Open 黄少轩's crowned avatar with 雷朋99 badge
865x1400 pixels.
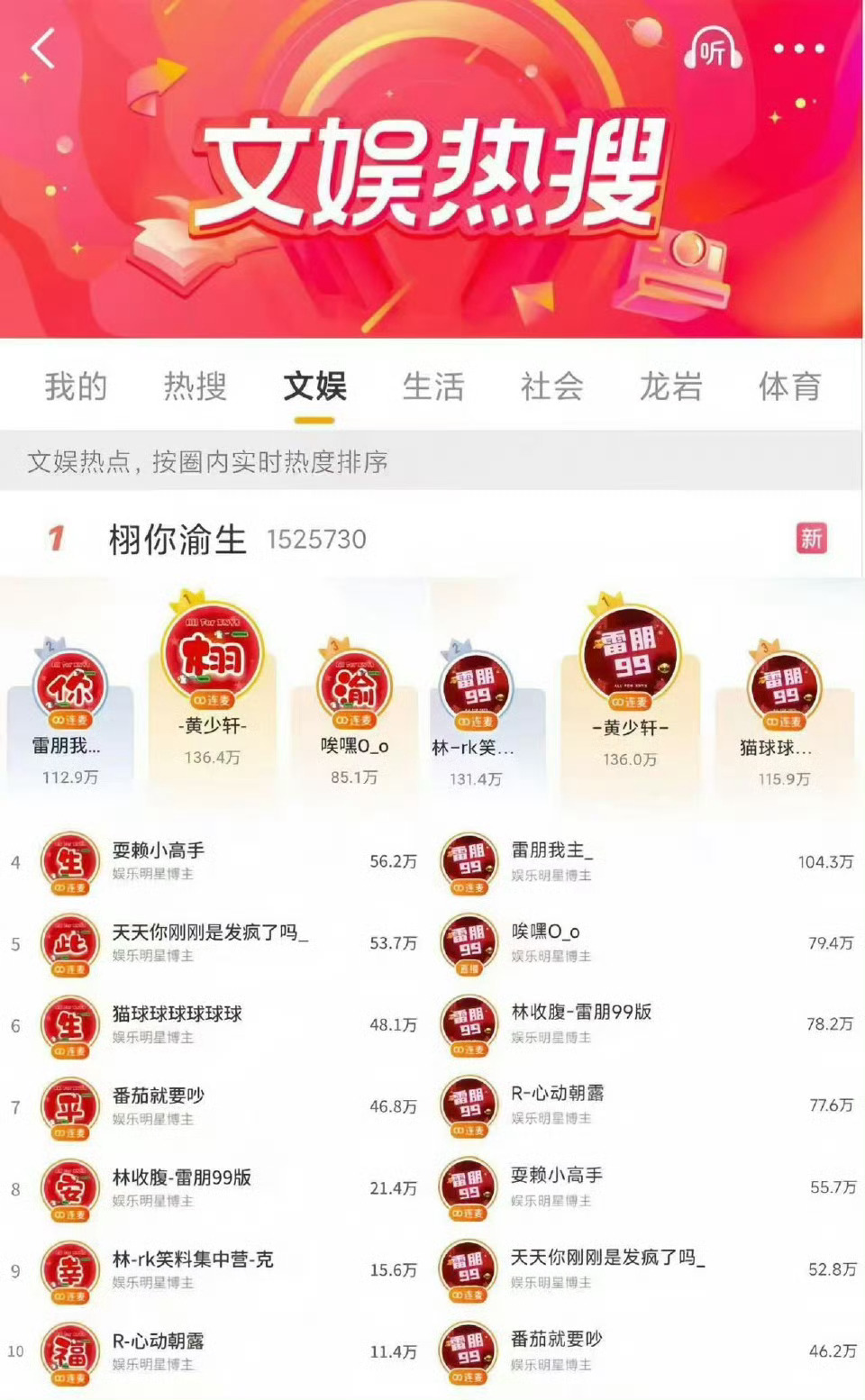point(631,649)
